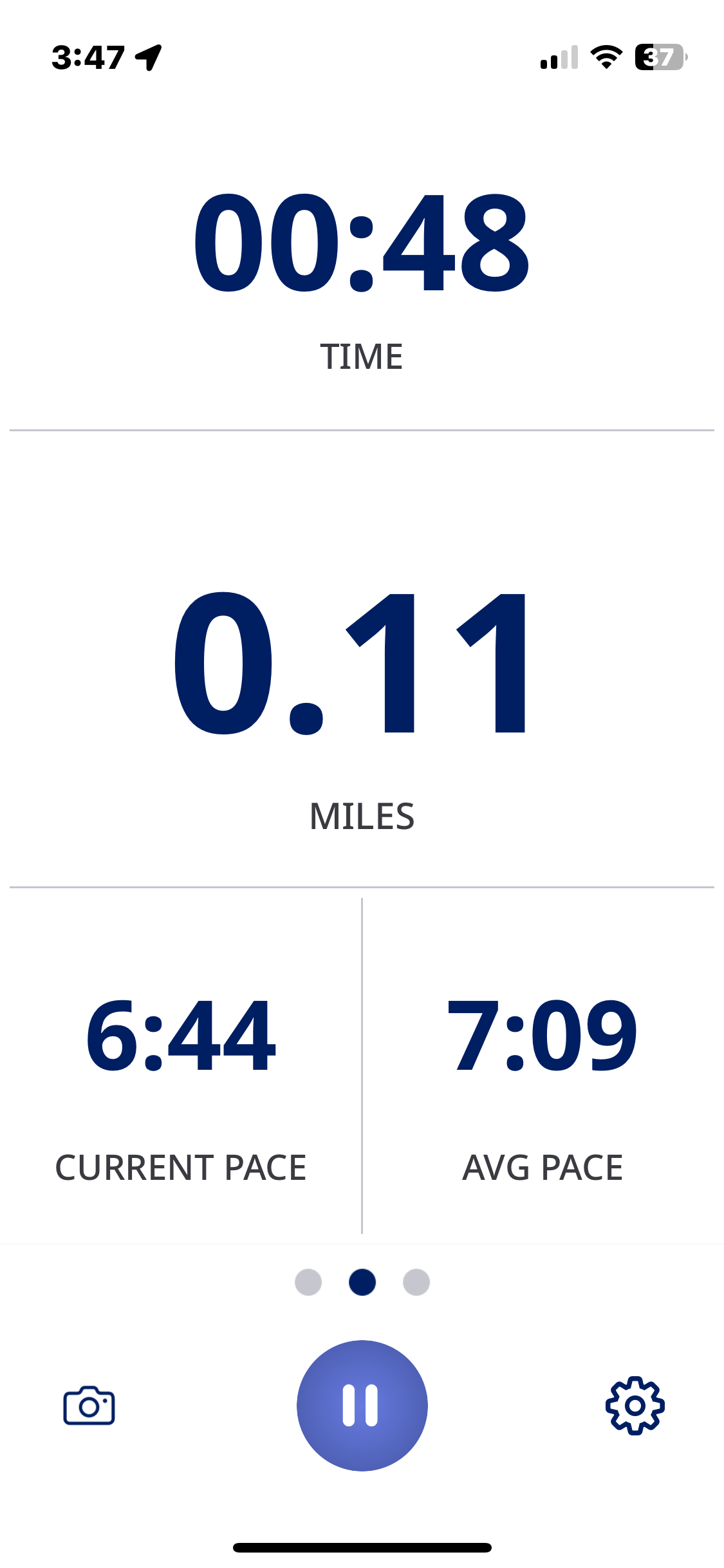724x1568 pixels.
Task: Open workout settings gear
Action: coord(635,1405)
